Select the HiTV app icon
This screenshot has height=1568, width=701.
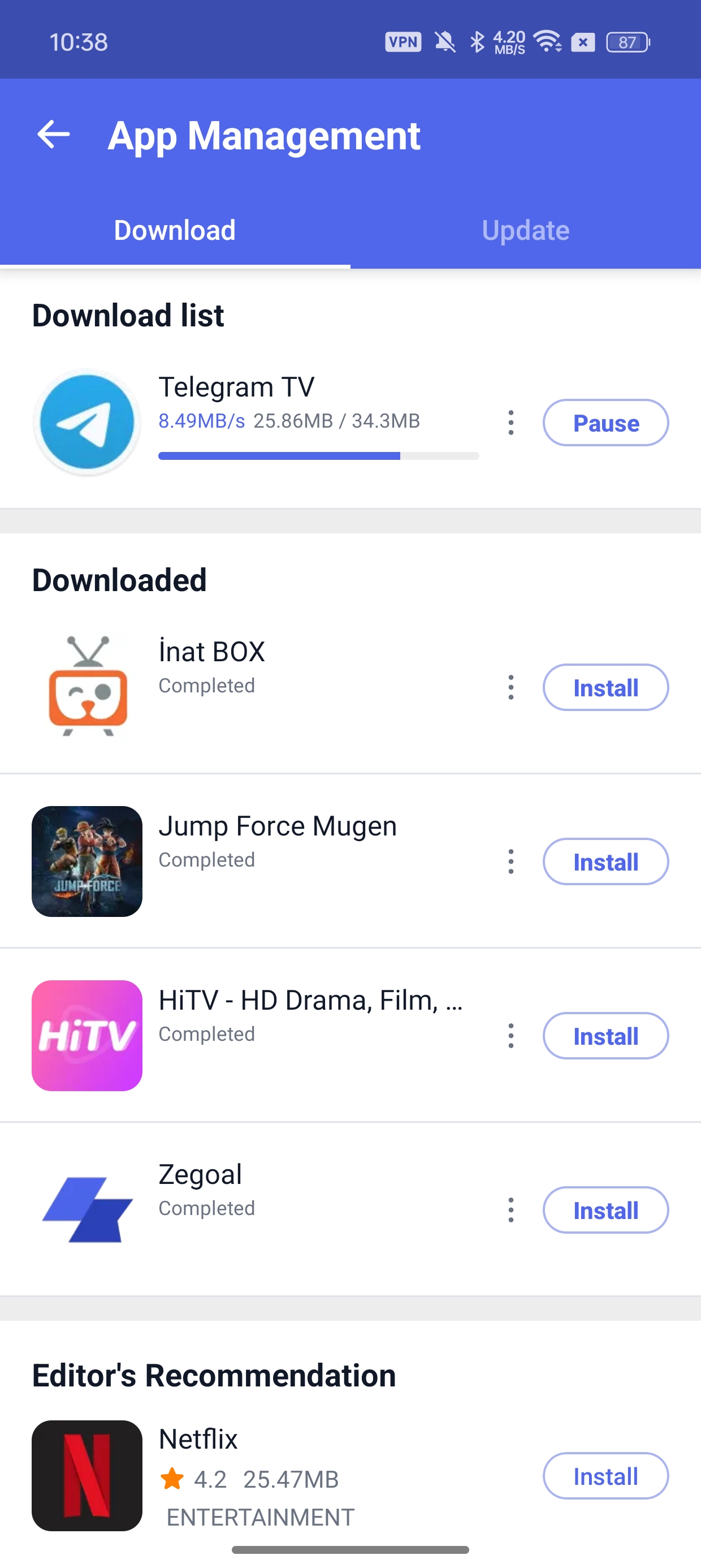86,1035
